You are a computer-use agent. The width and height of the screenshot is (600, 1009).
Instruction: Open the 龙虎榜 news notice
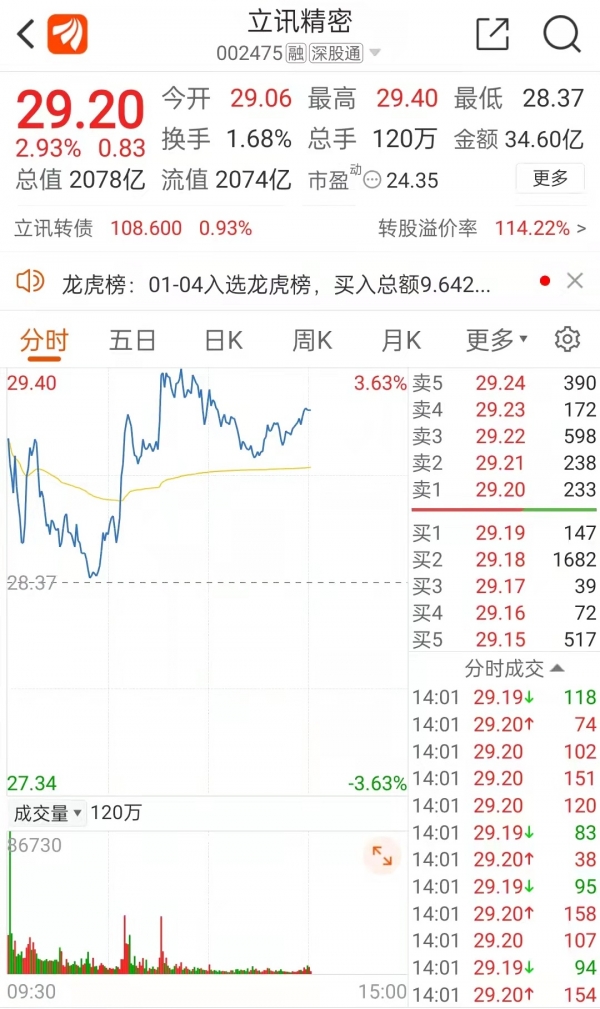[276, 283]
